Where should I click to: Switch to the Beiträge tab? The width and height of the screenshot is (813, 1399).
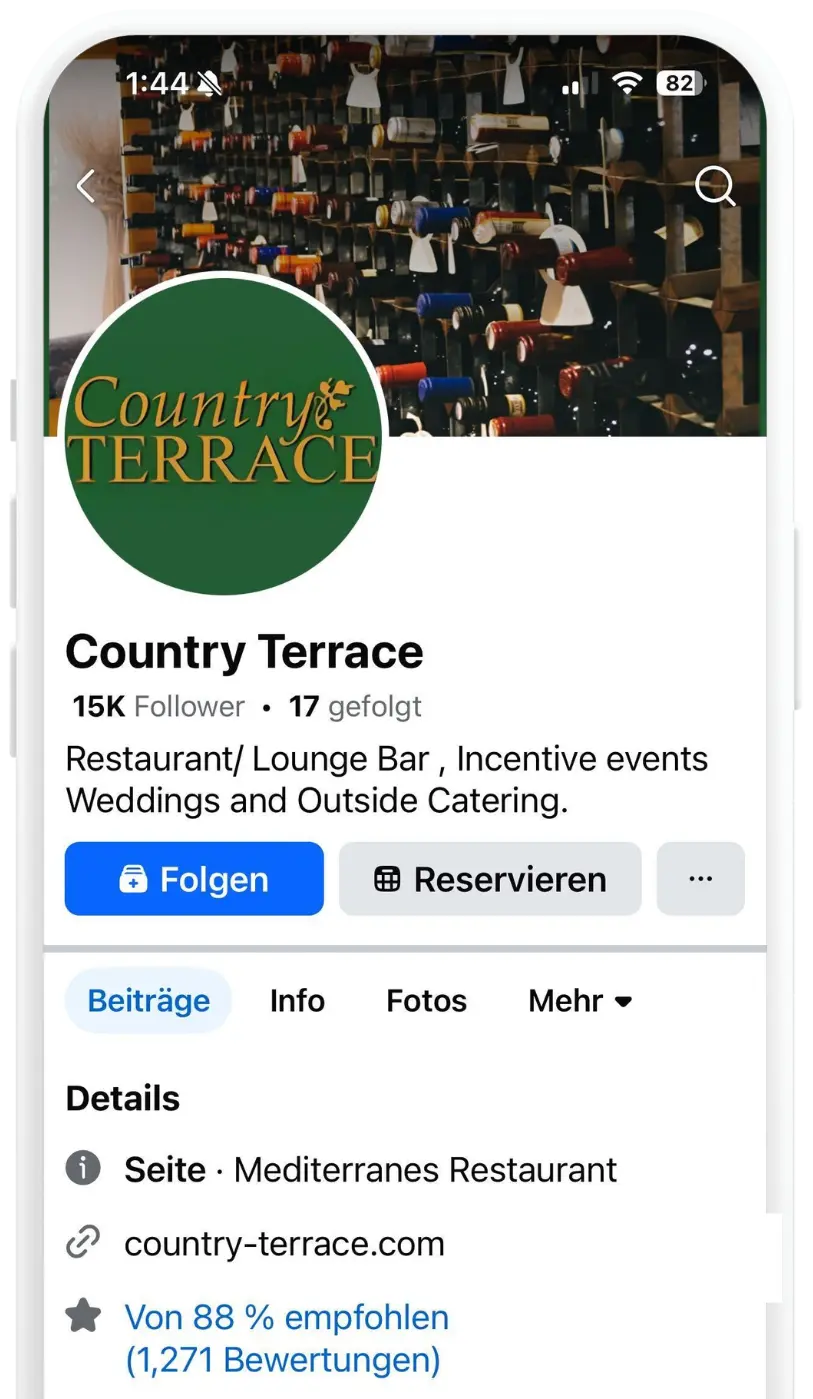click(149, 1001)
